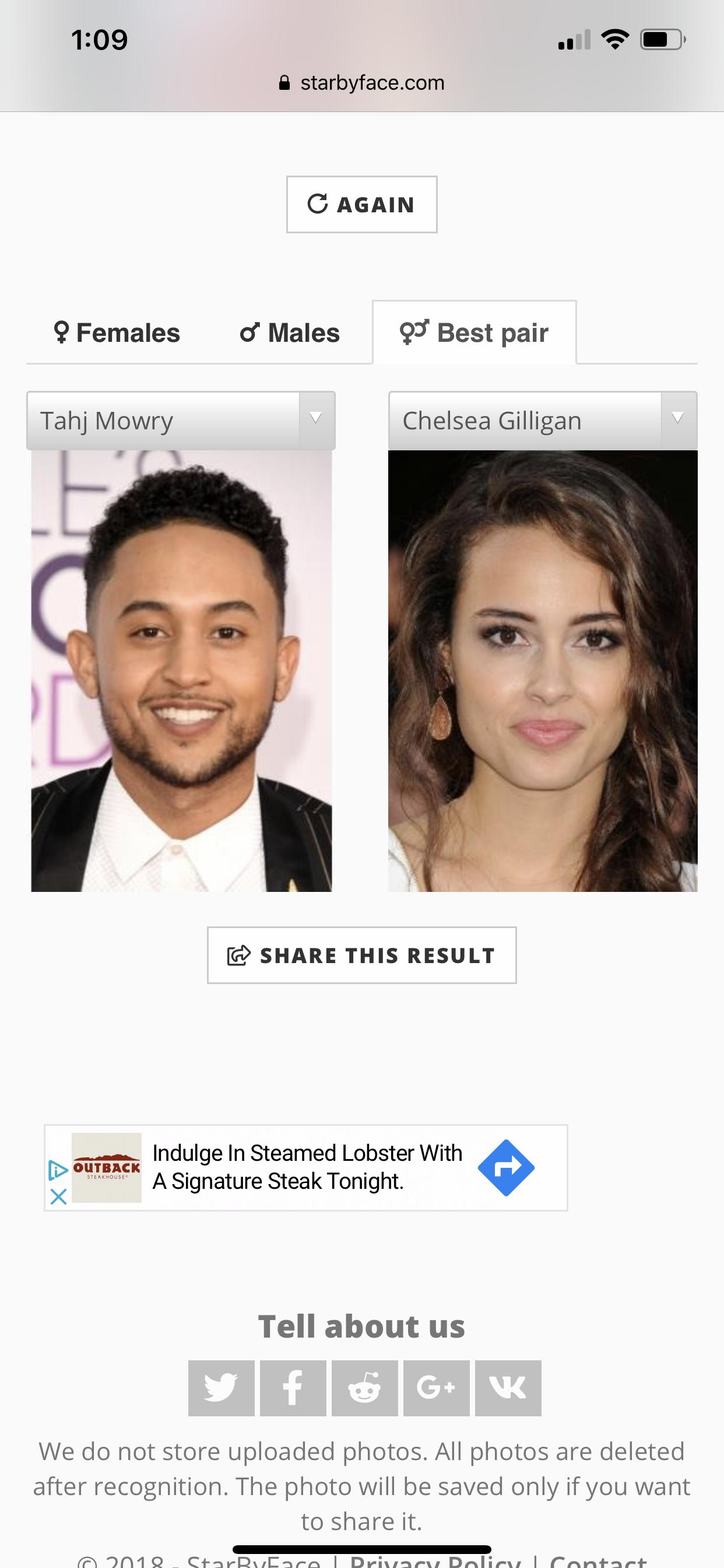Expand the Tahj Mowry dropdown
724x1568 pixels.
(315, 420)
